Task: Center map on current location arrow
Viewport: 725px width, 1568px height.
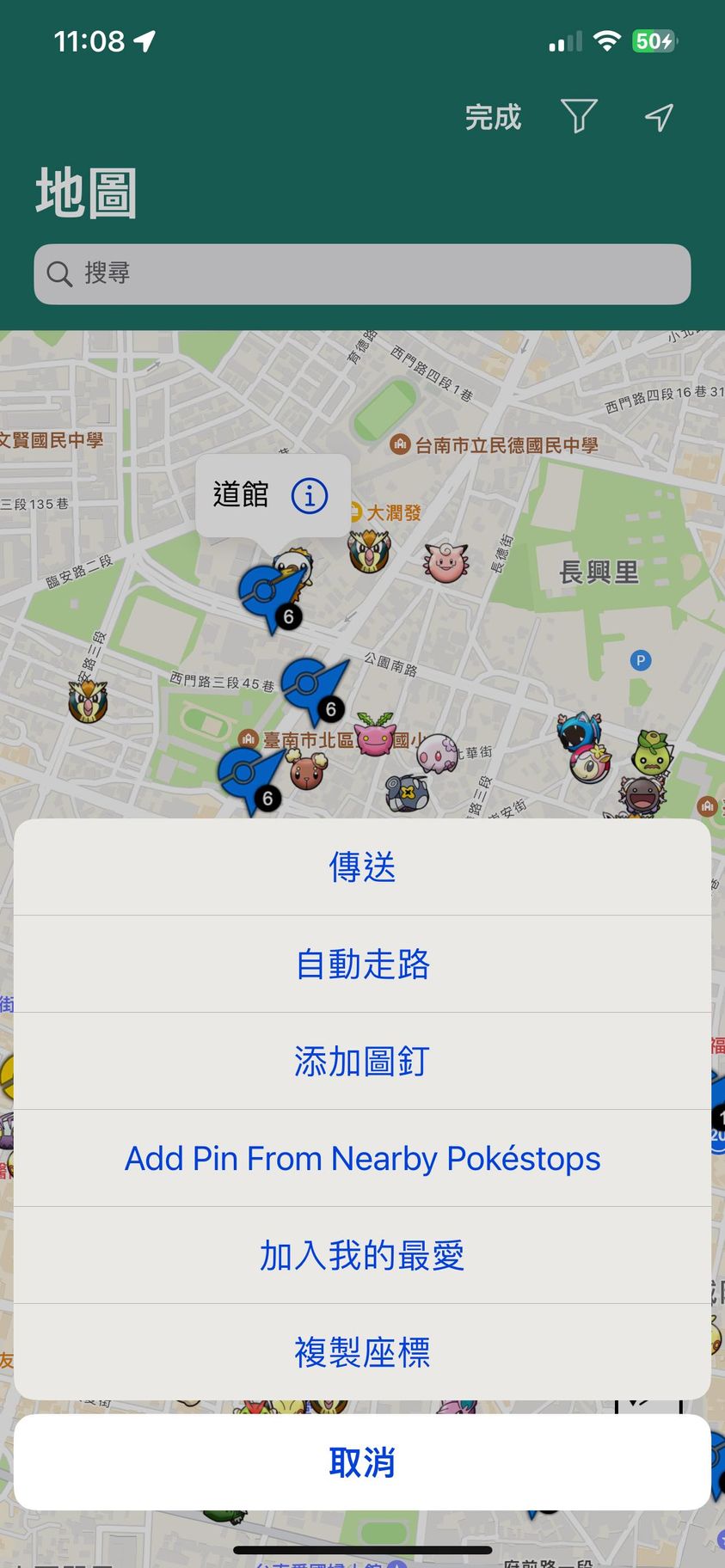Action: [x=659, y=117]
